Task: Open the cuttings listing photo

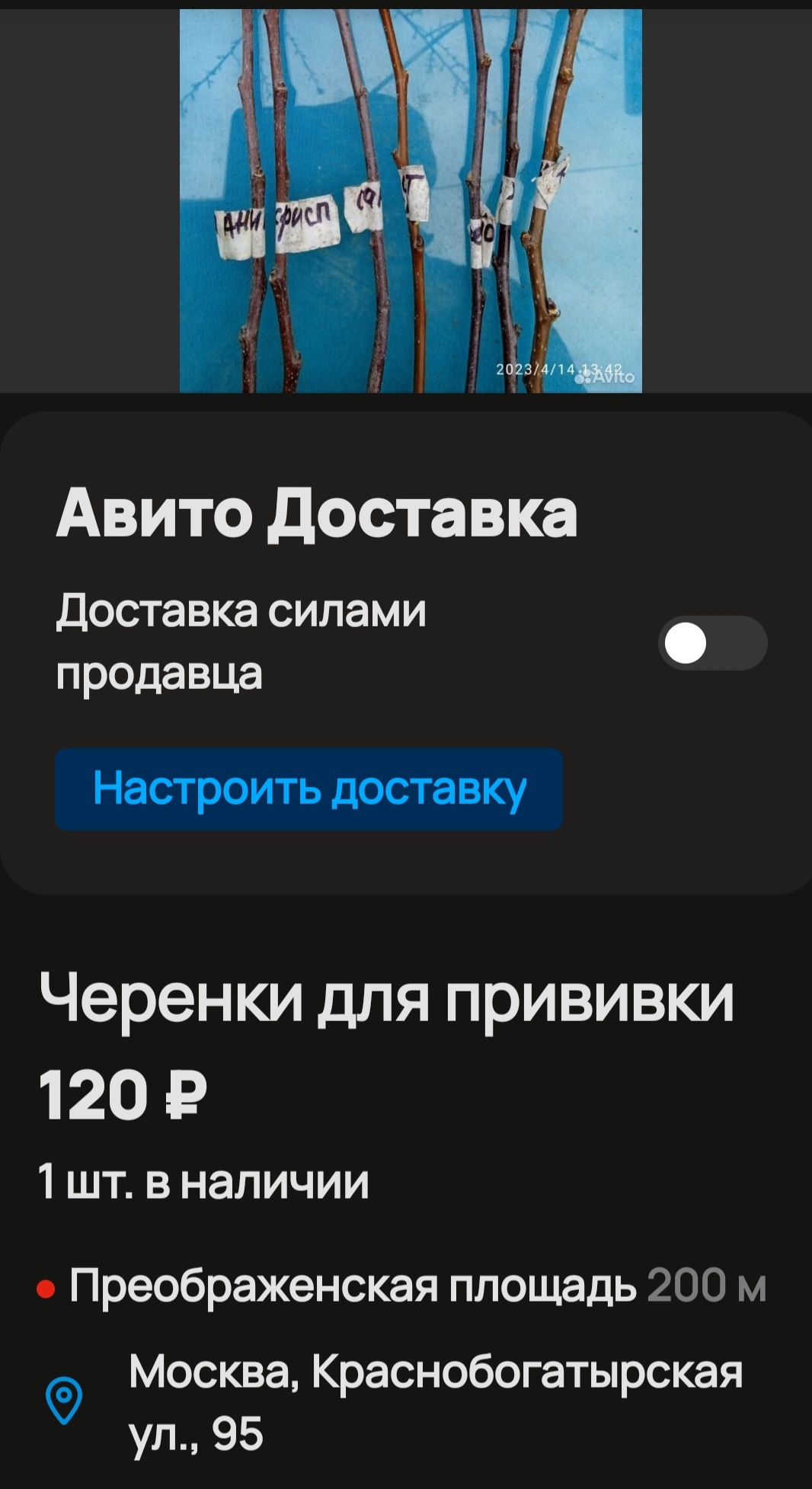Action: [x=411, y=201]
